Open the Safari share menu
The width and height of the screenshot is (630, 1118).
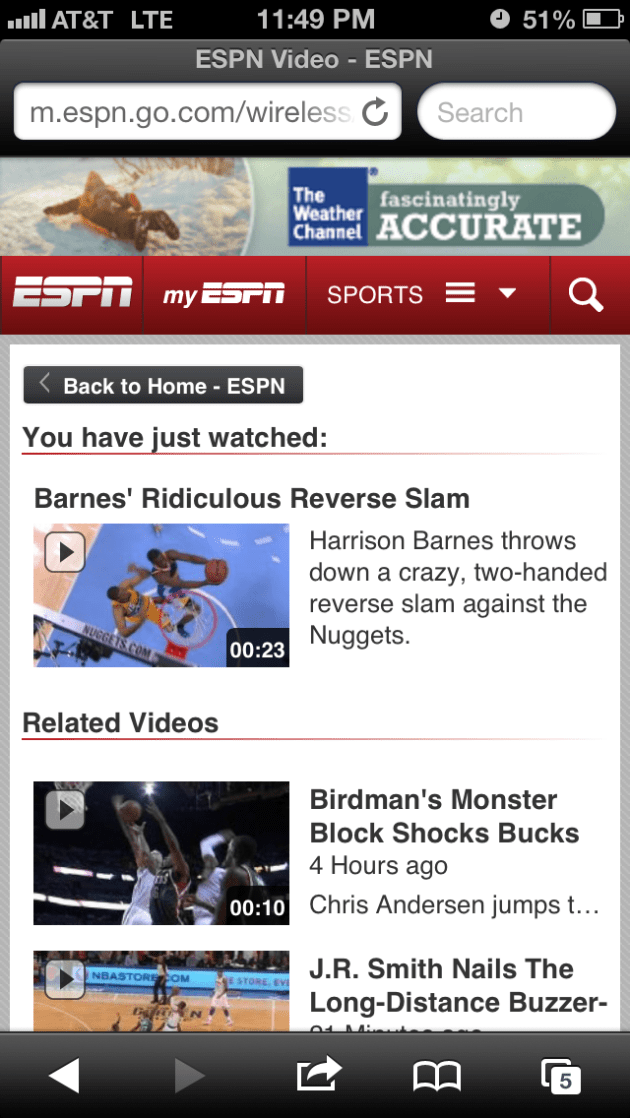point(319,1076)
